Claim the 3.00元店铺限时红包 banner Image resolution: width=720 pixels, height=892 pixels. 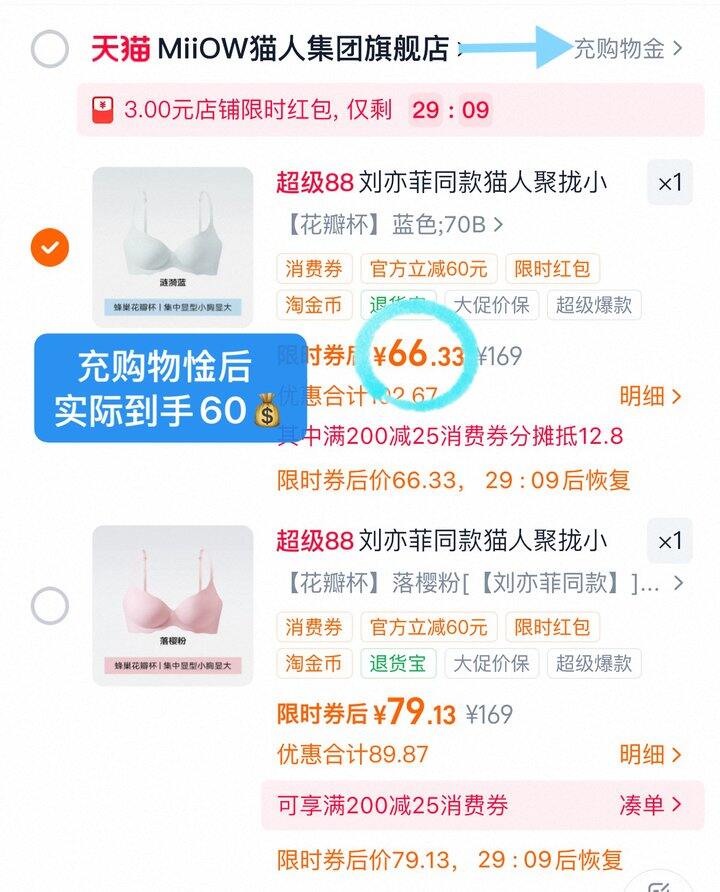(x=390, y=110)
